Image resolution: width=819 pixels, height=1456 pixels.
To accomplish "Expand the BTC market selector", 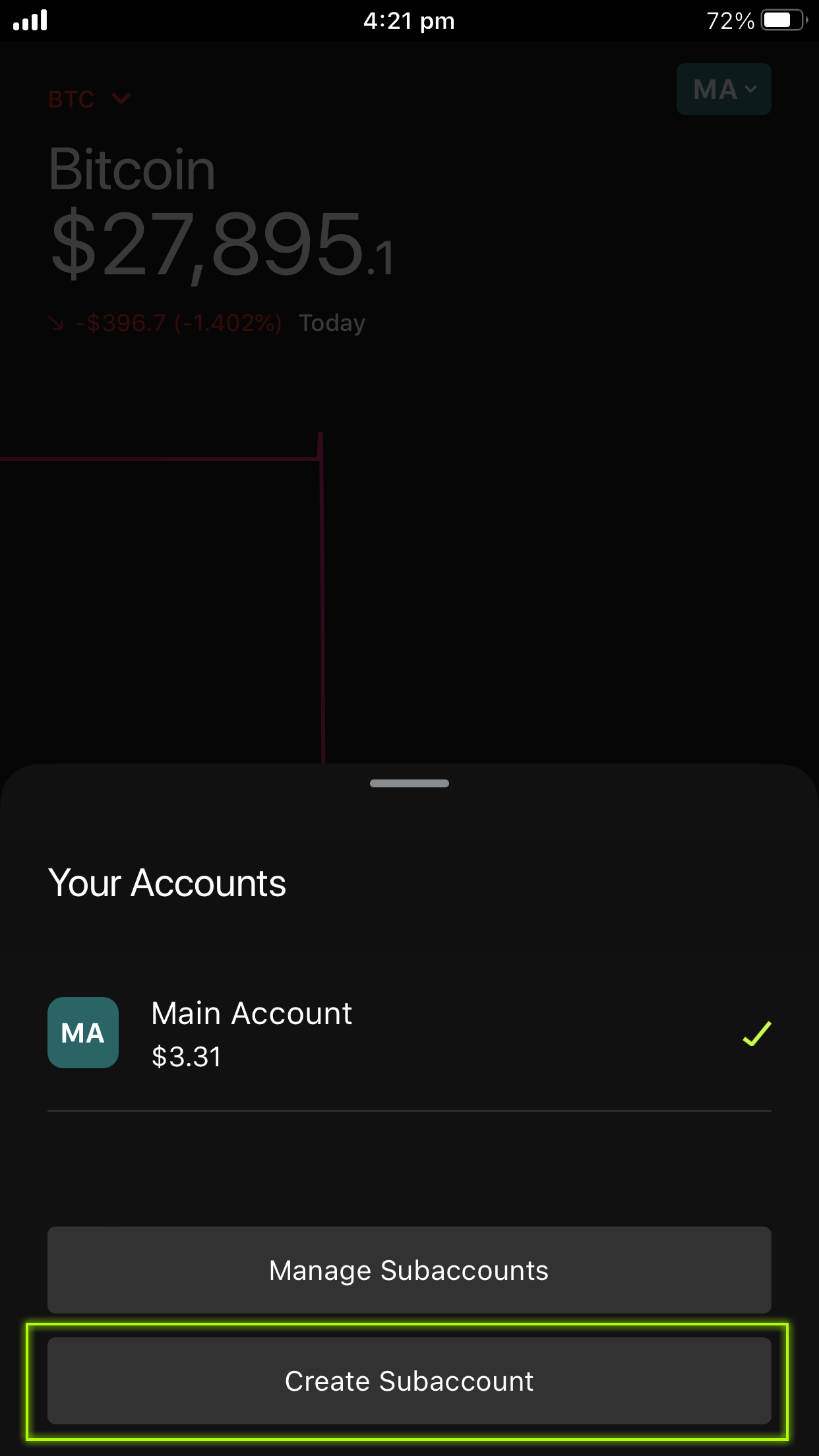I will pos(89,100).
